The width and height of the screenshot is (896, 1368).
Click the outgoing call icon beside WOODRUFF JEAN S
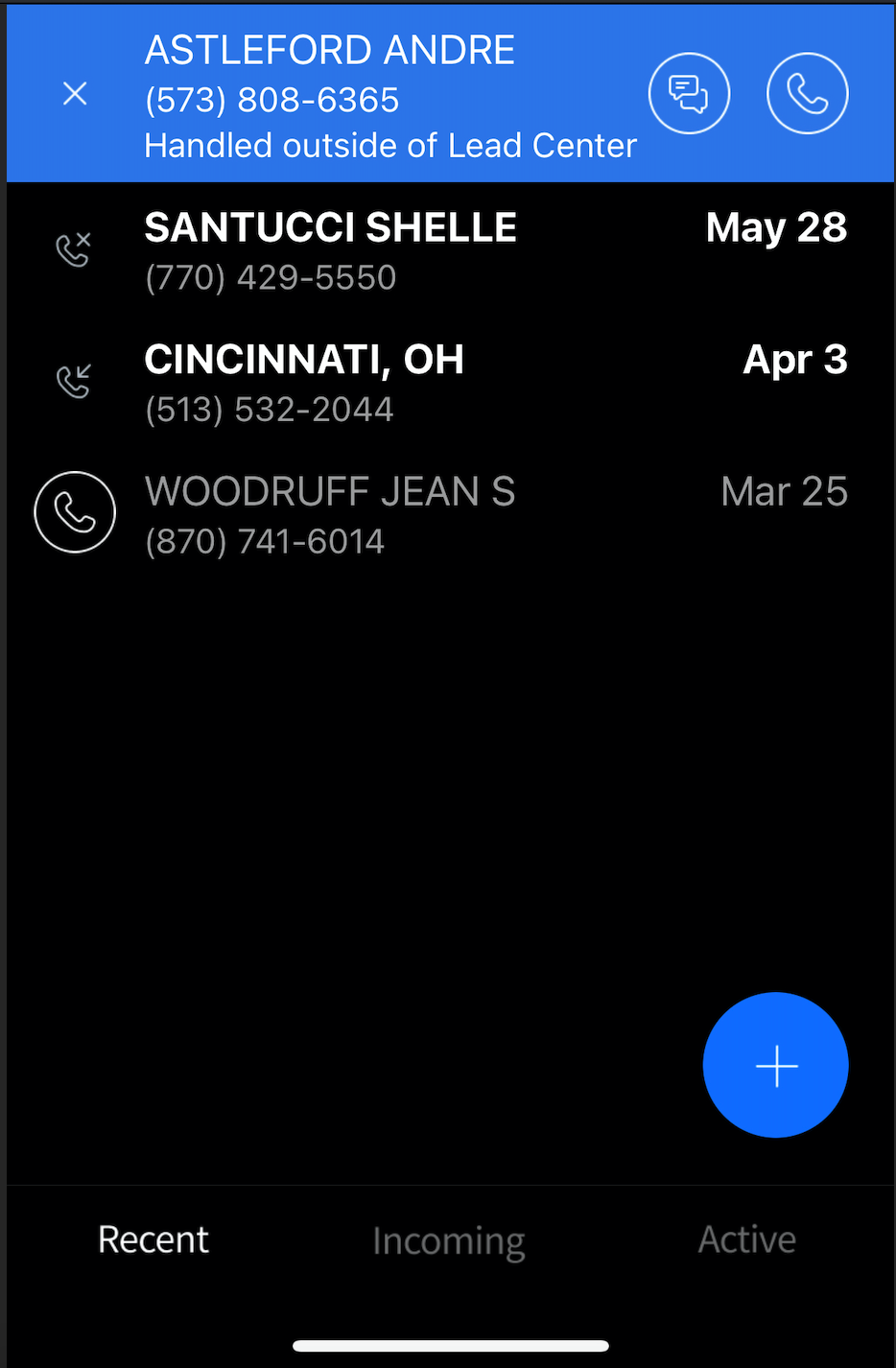coord(75,512)
